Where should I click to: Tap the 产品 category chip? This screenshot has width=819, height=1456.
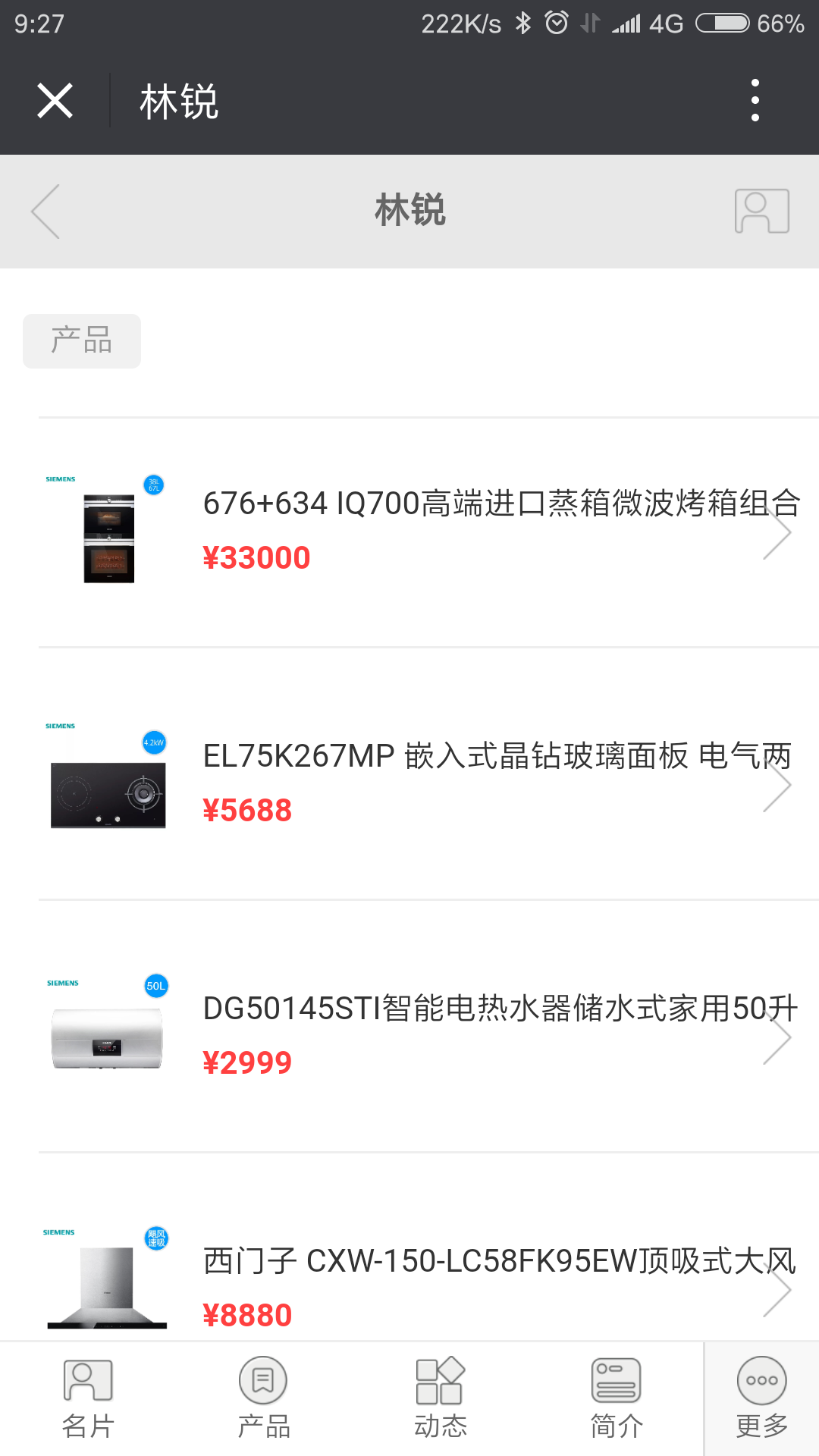[82, 341]
